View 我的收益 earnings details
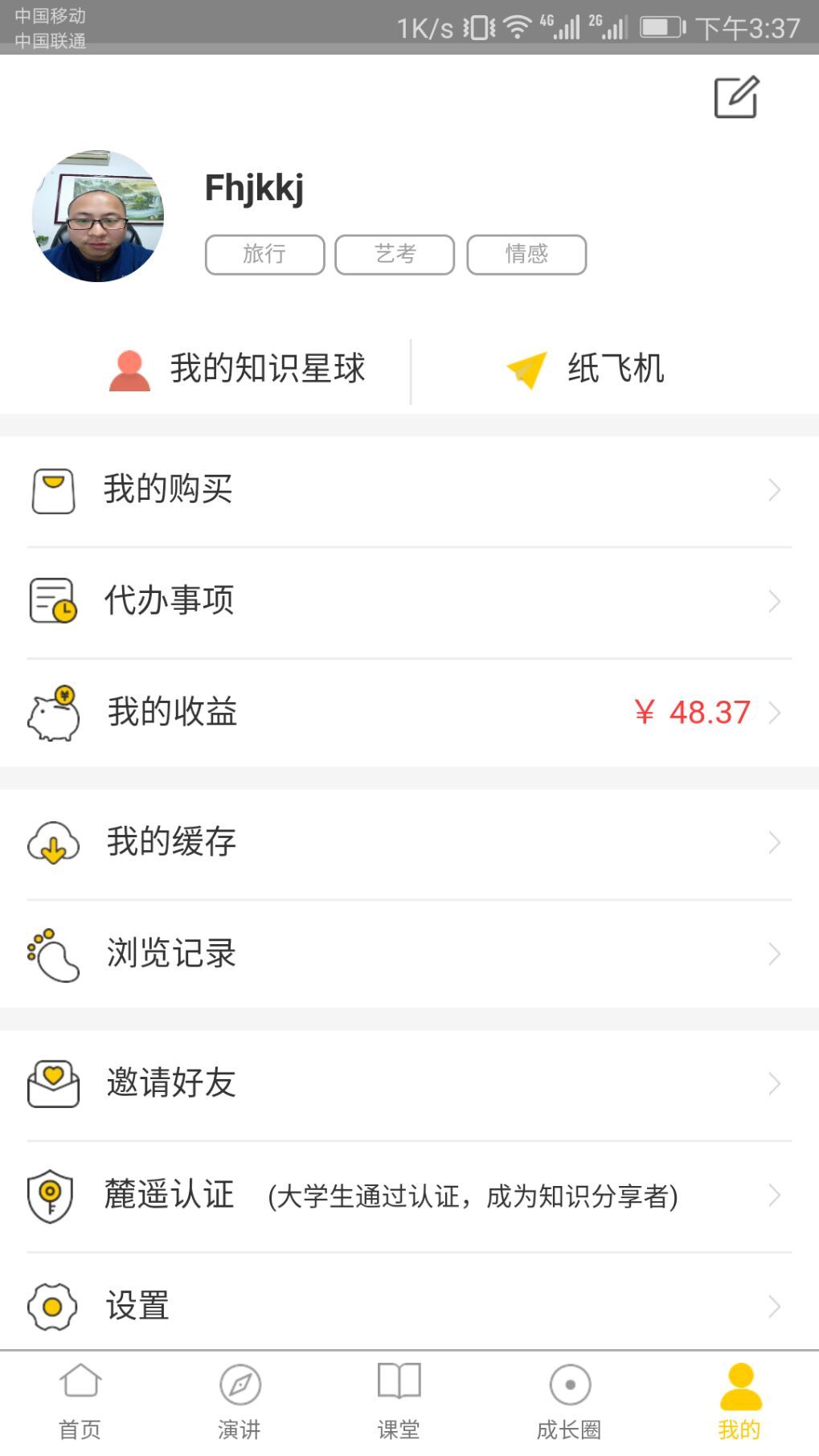This screenshot has height=1456, width=819. [409, 713]
